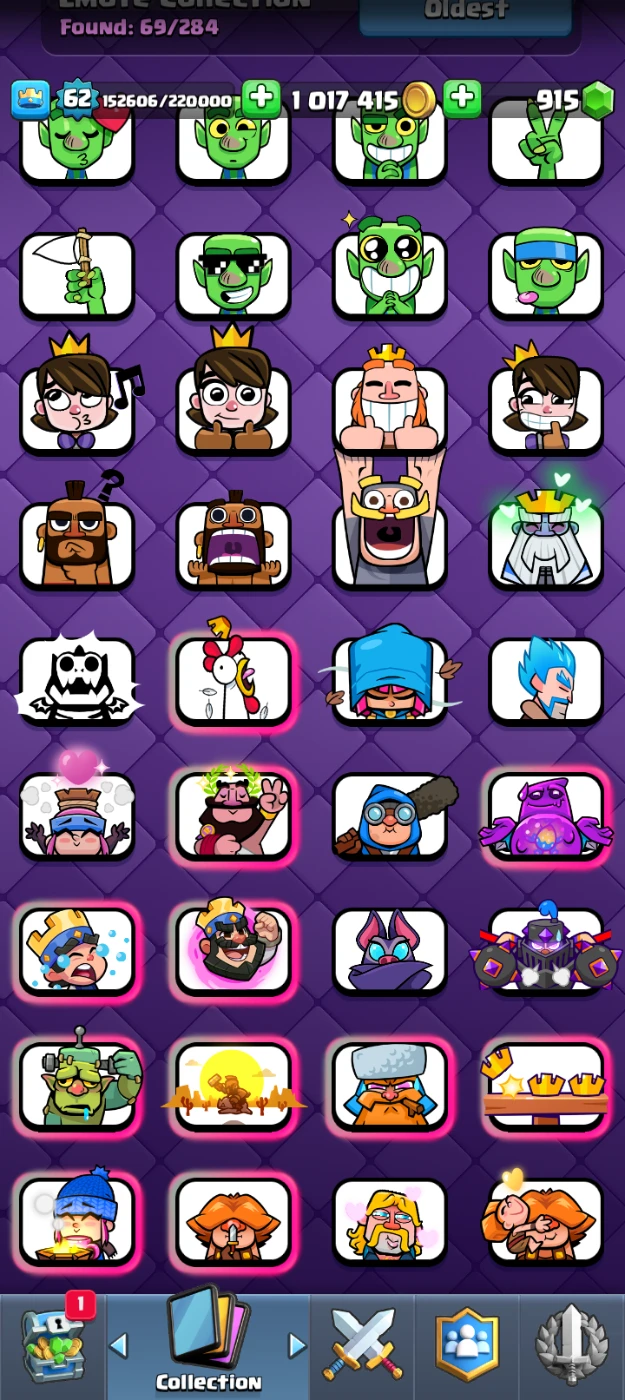This screenshot has height=1400, width=625.
Task: Choose the goblin with blue headband emote
Action: coord(546,274)
